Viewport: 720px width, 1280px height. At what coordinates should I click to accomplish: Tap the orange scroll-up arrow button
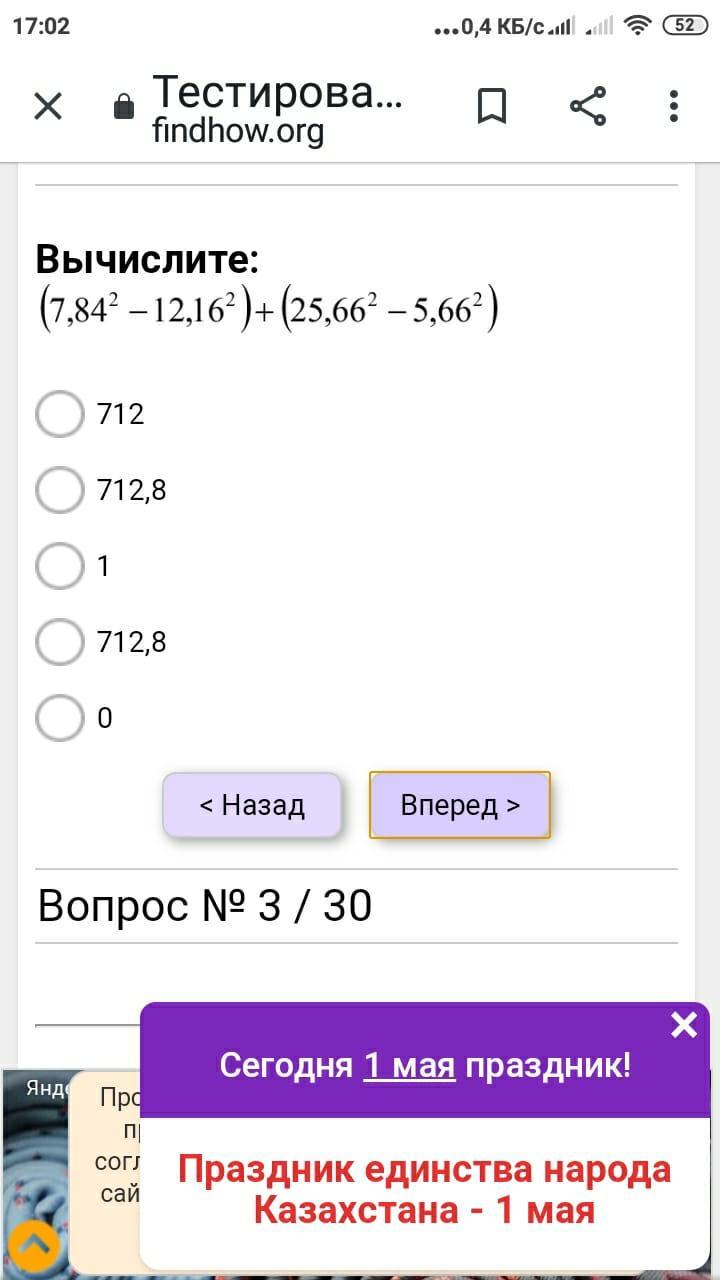[x=35, y=1245]
